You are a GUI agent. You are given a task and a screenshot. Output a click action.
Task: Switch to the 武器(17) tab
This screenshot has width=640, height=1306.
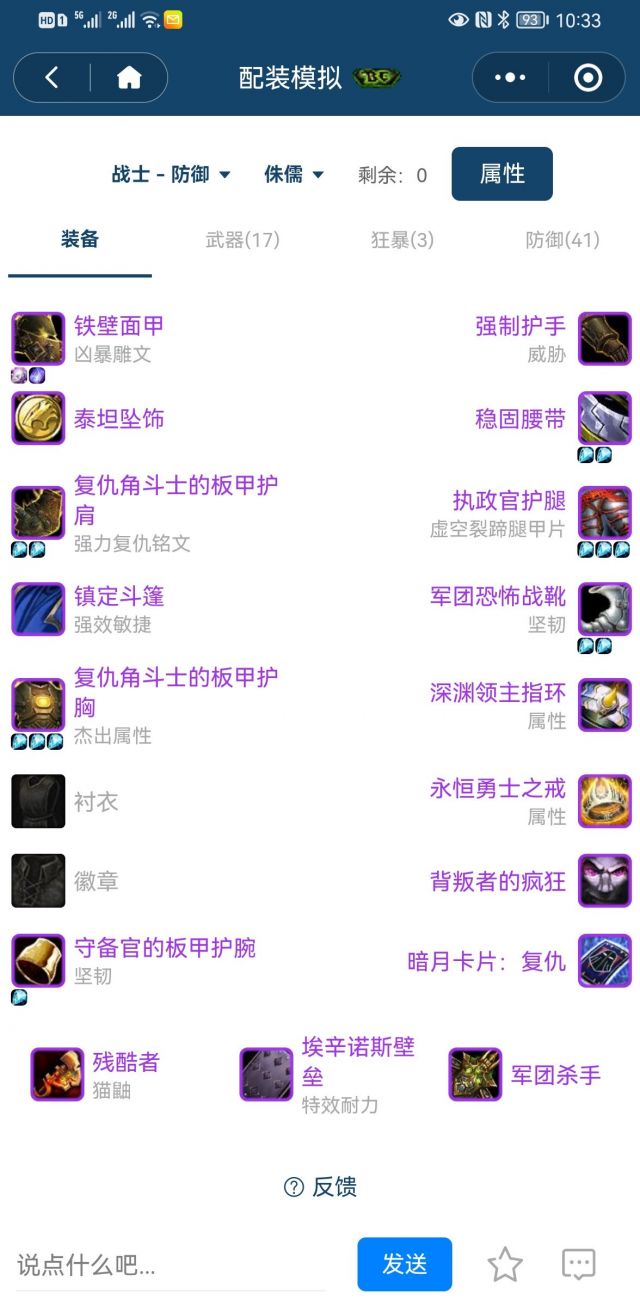(242, 240)
